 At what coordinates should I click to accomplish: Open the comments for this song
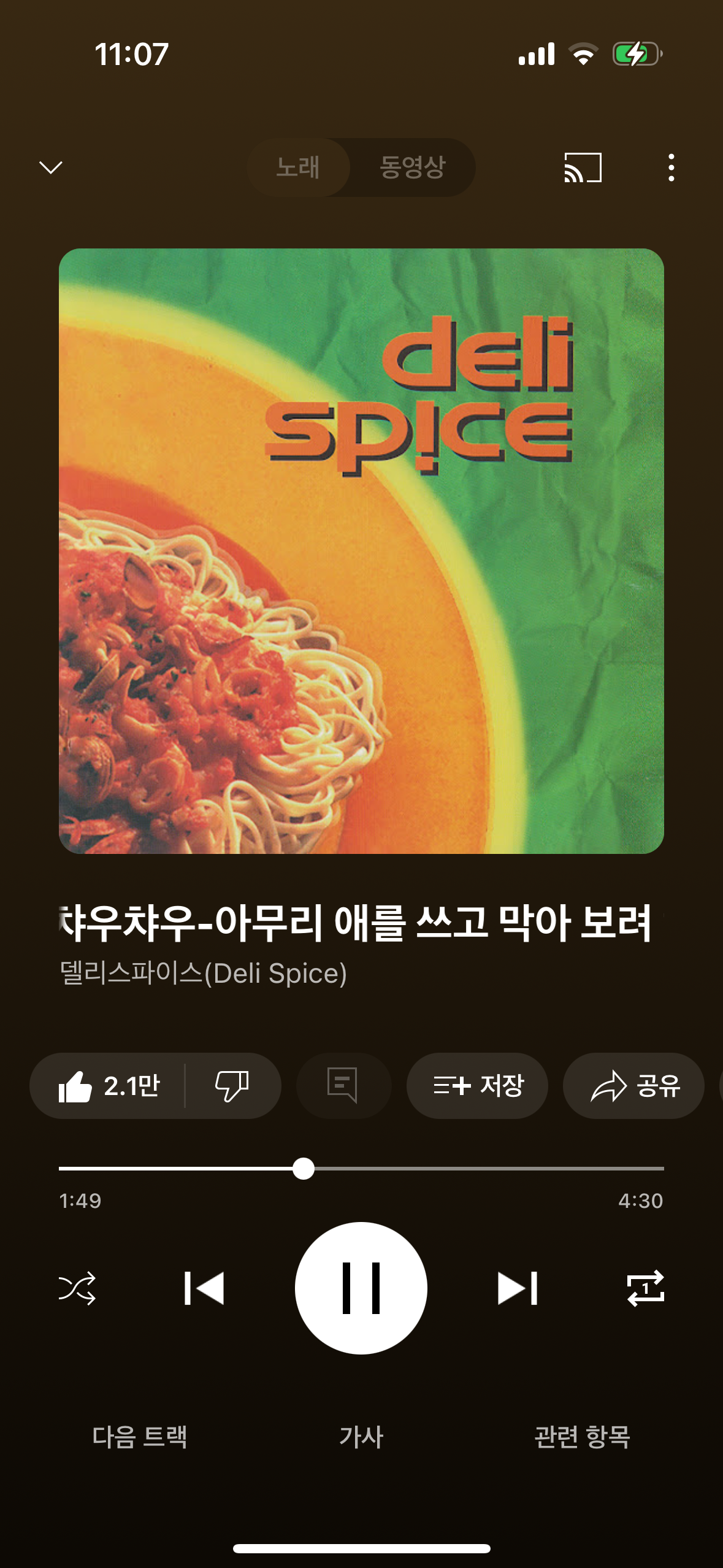pyautogui.click(x=343, y=1086)
